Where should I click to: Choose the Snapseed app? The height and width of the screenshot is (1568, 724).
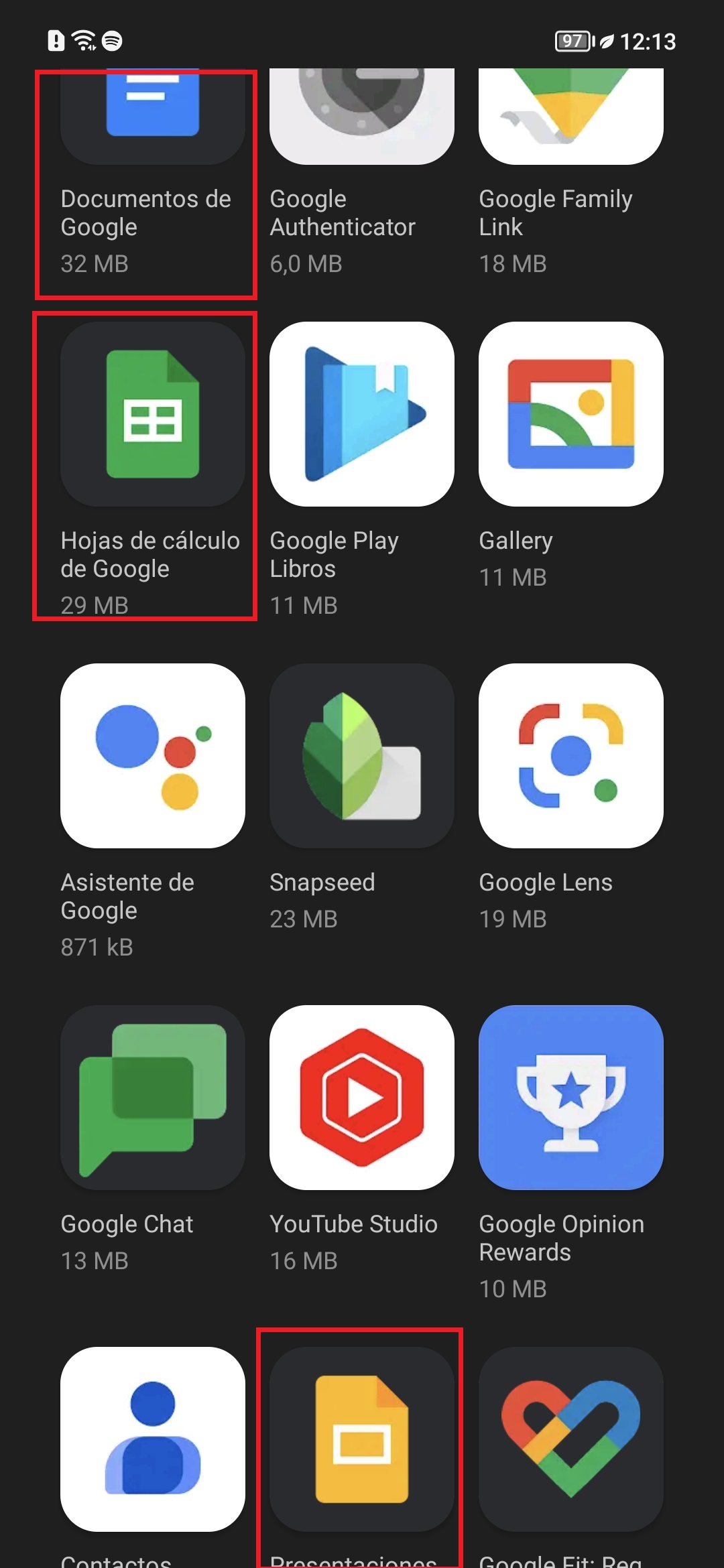click(362, 756)
